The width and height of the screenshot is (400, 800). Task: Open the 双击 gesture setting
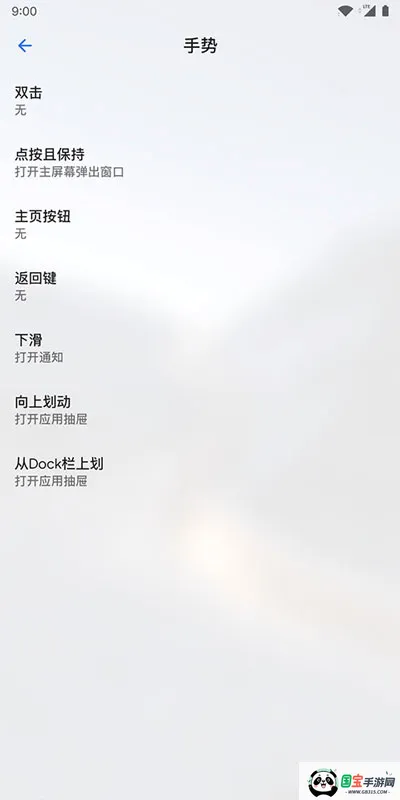200,101
